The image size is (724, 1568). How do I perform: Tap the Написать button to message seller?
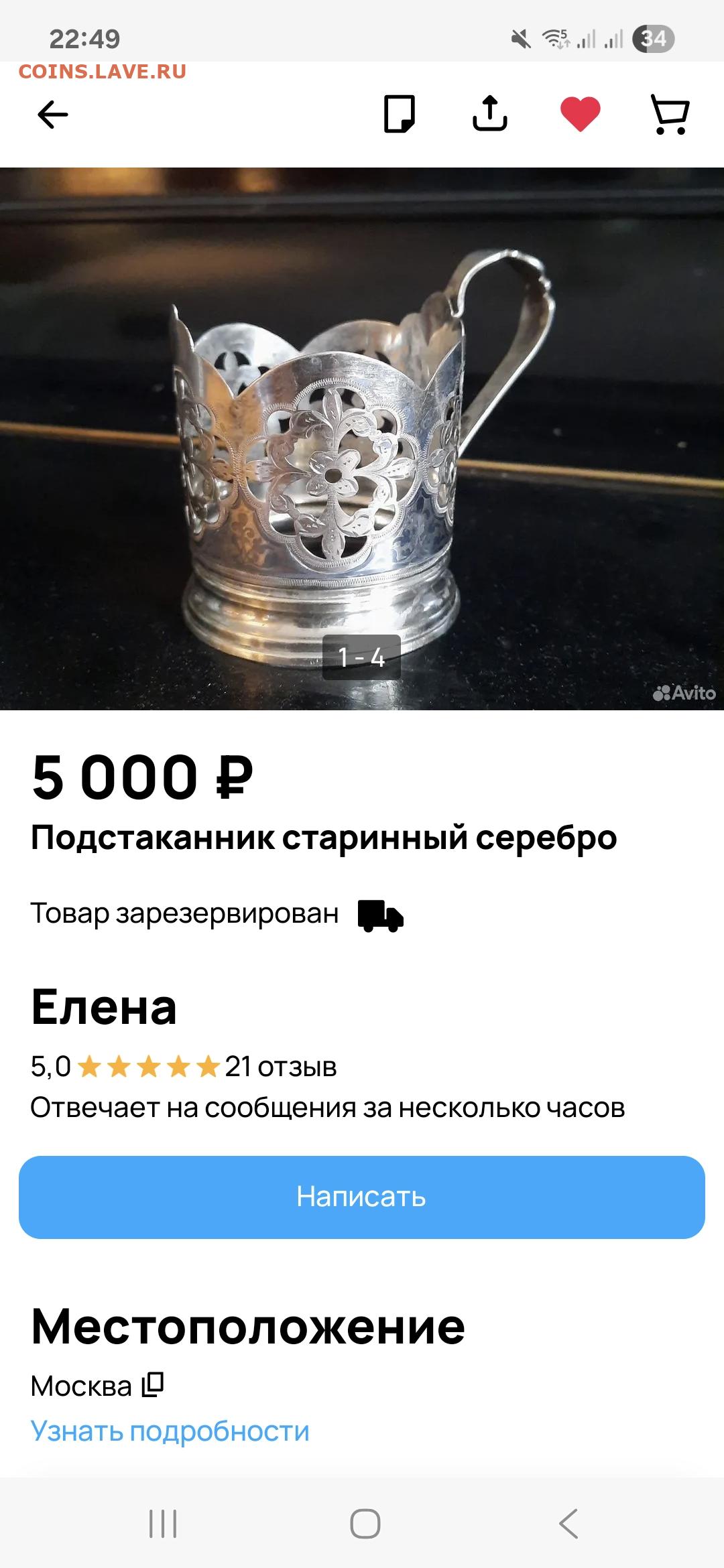click(362, 1197)
